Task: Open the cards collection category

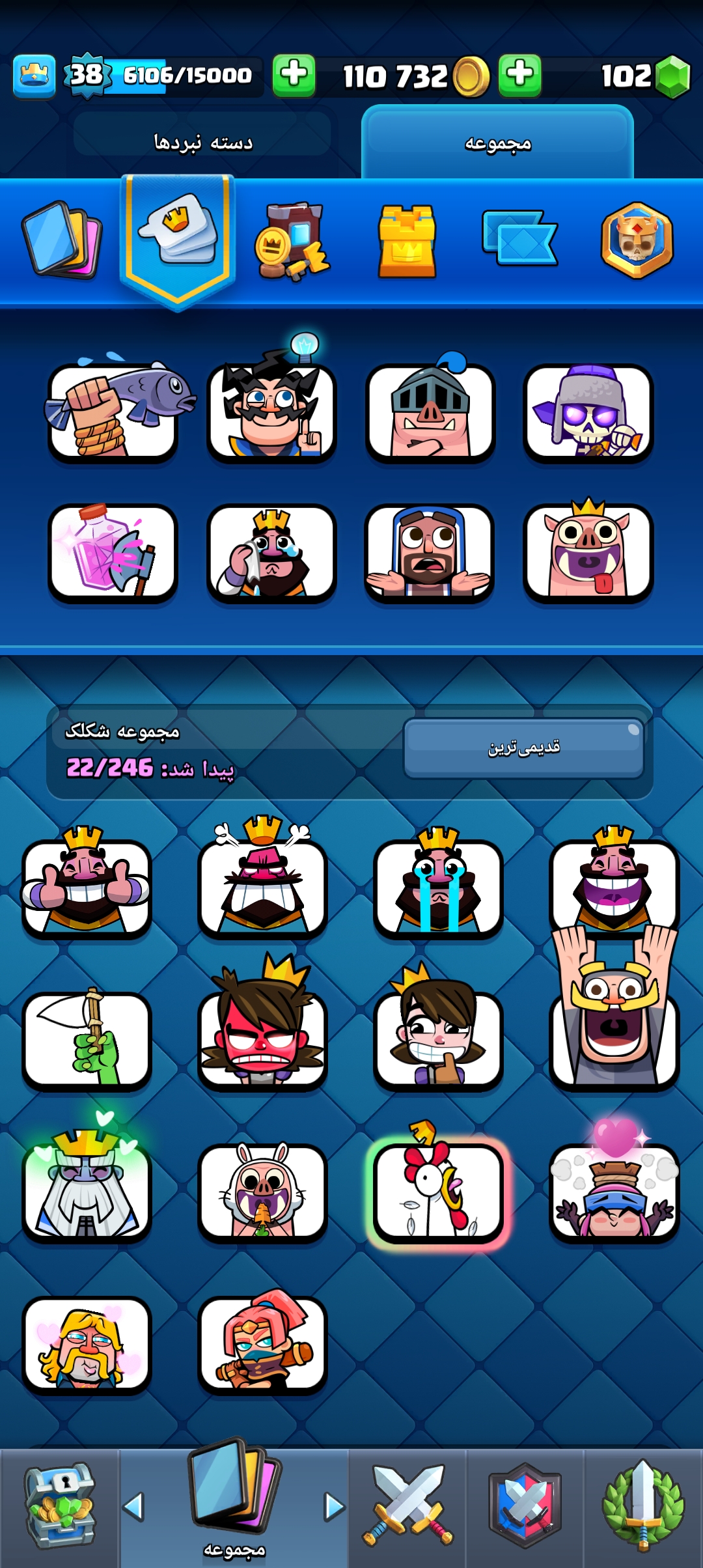Action: click(62, 239)
